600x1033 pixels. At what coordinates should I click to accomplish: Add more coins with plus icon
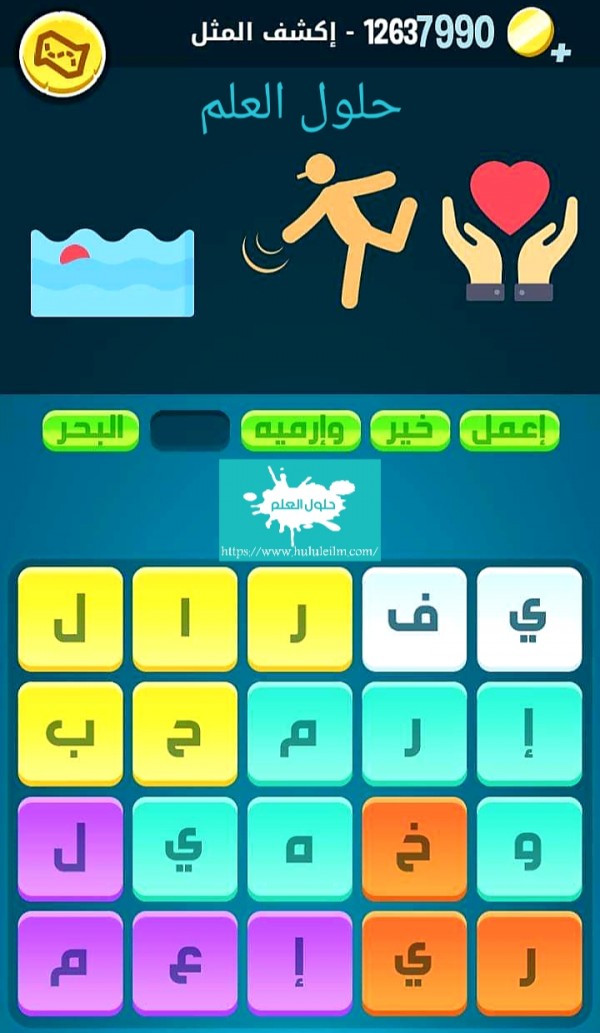point(562,52)
